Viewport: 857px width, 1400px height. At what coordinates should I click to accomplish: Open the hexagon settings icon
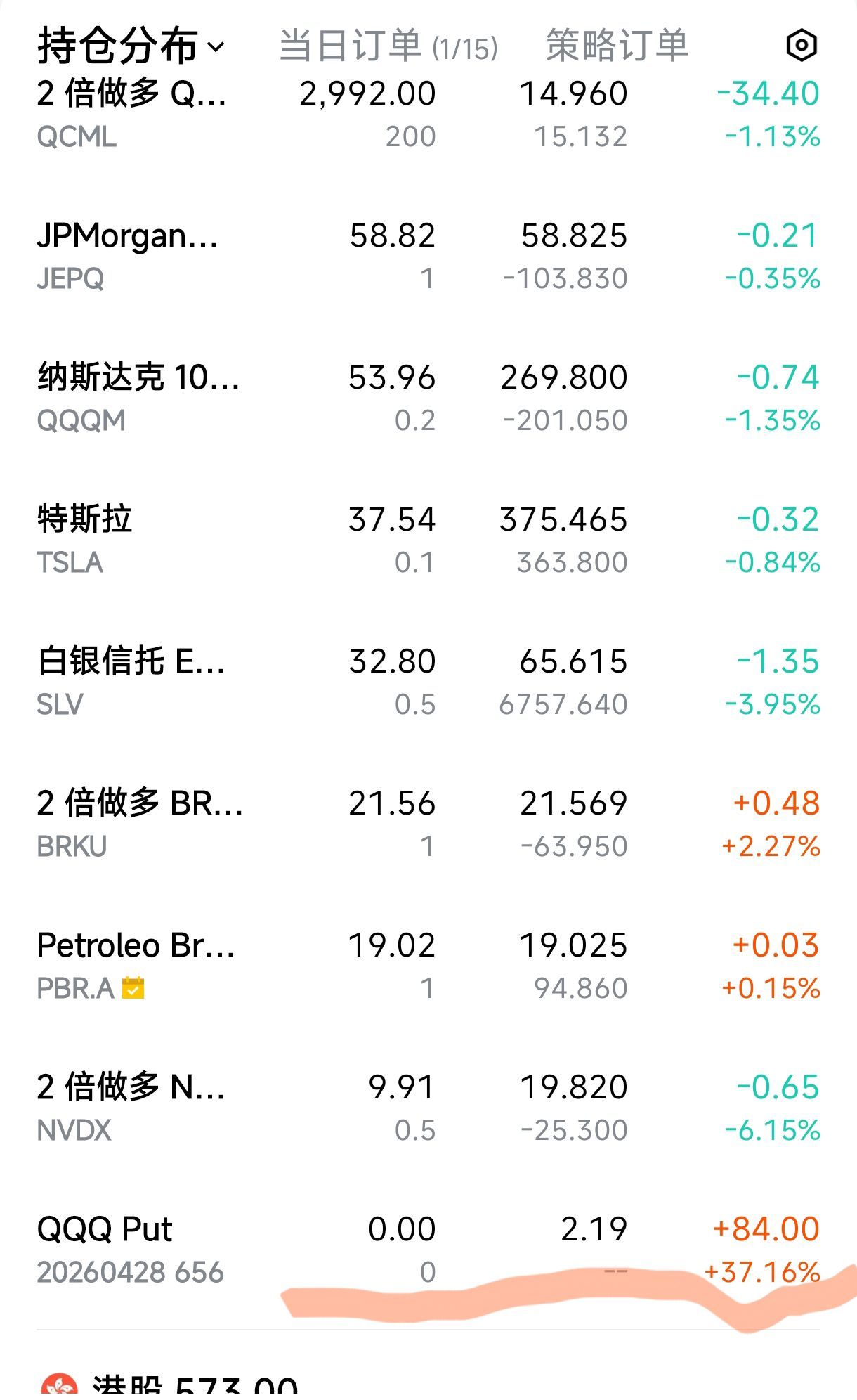802,46
